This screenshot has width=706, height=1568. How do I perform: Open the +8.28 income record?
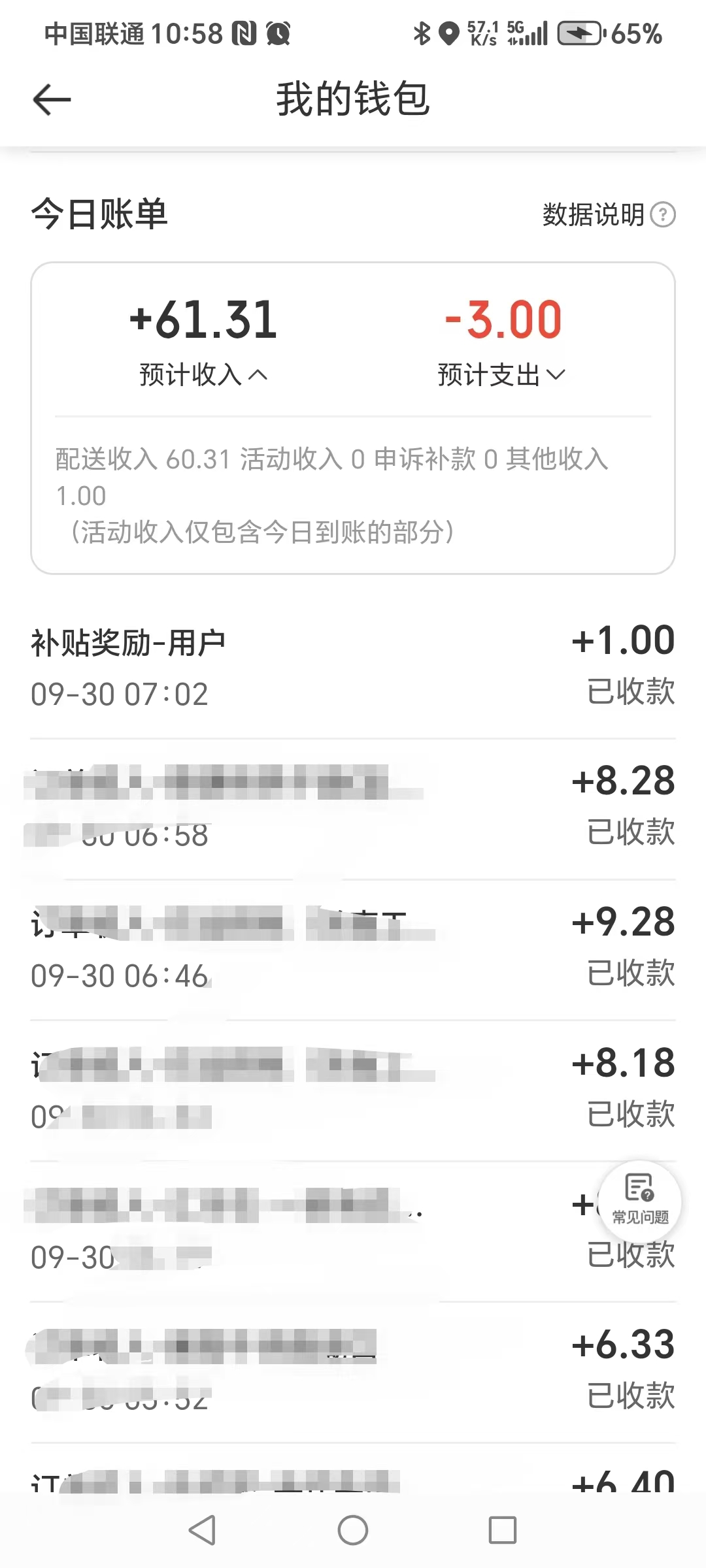(353, 808)
